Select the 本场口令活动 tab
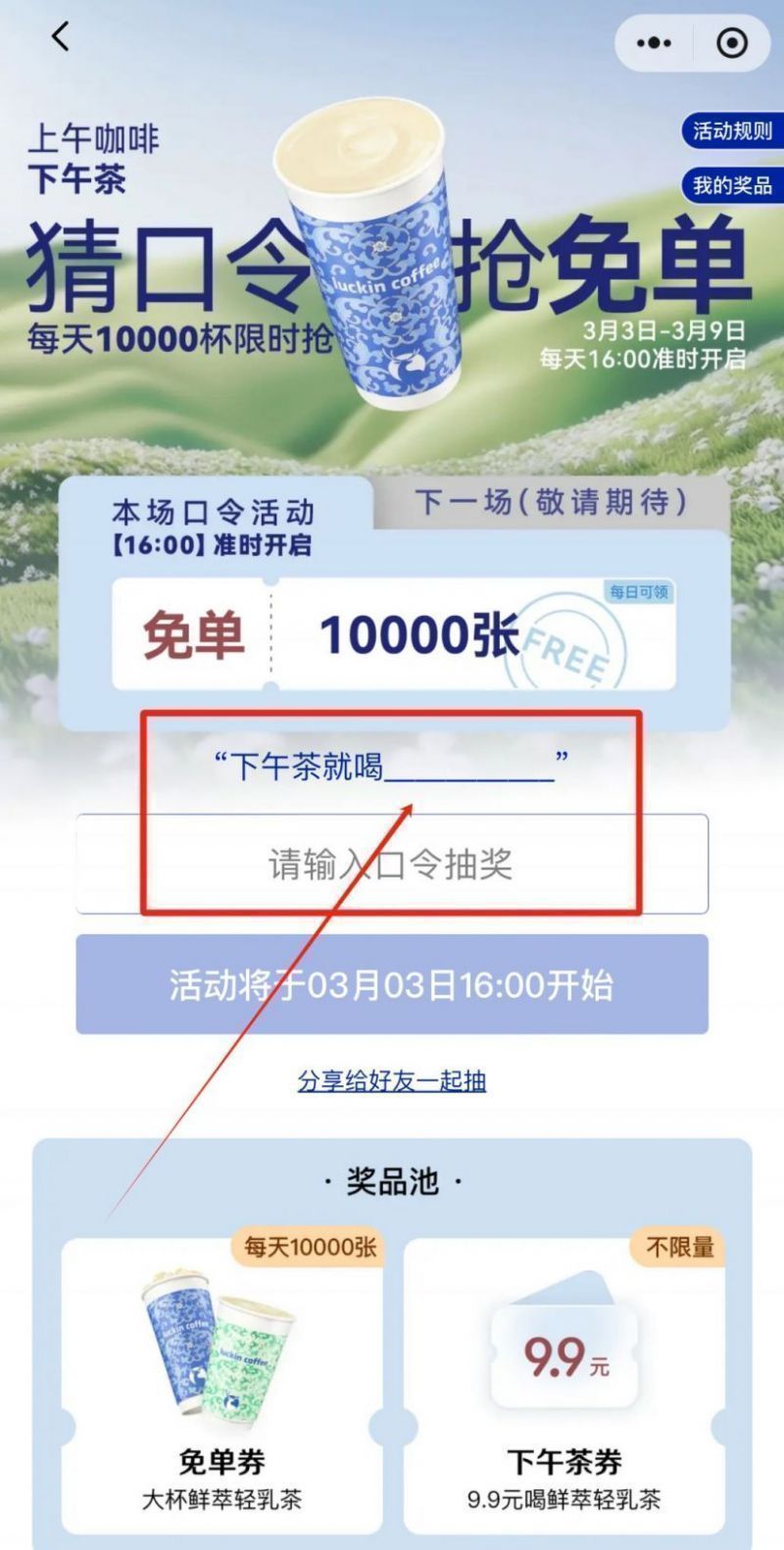 213,525
